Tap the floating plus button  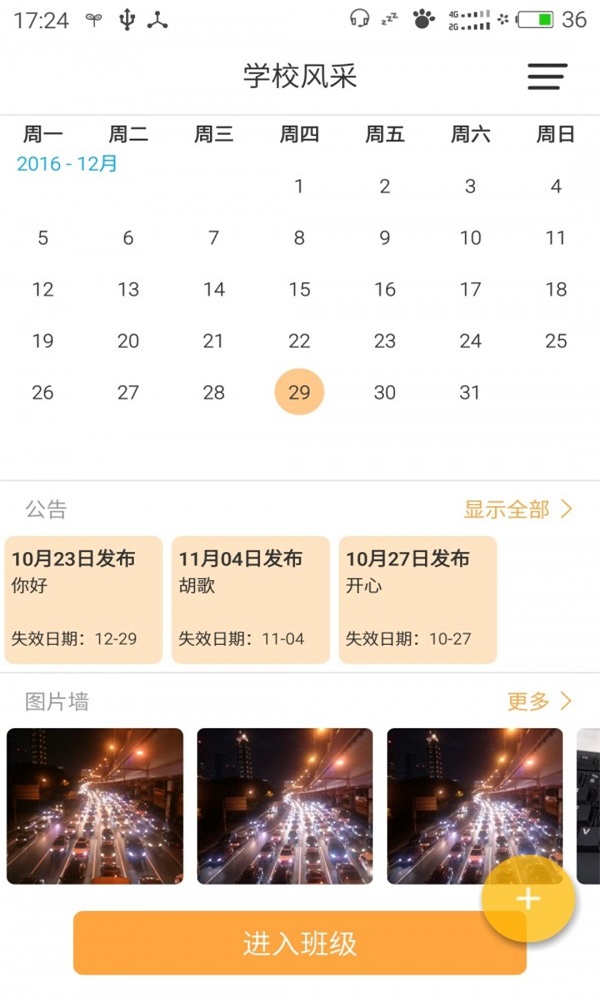528,898
